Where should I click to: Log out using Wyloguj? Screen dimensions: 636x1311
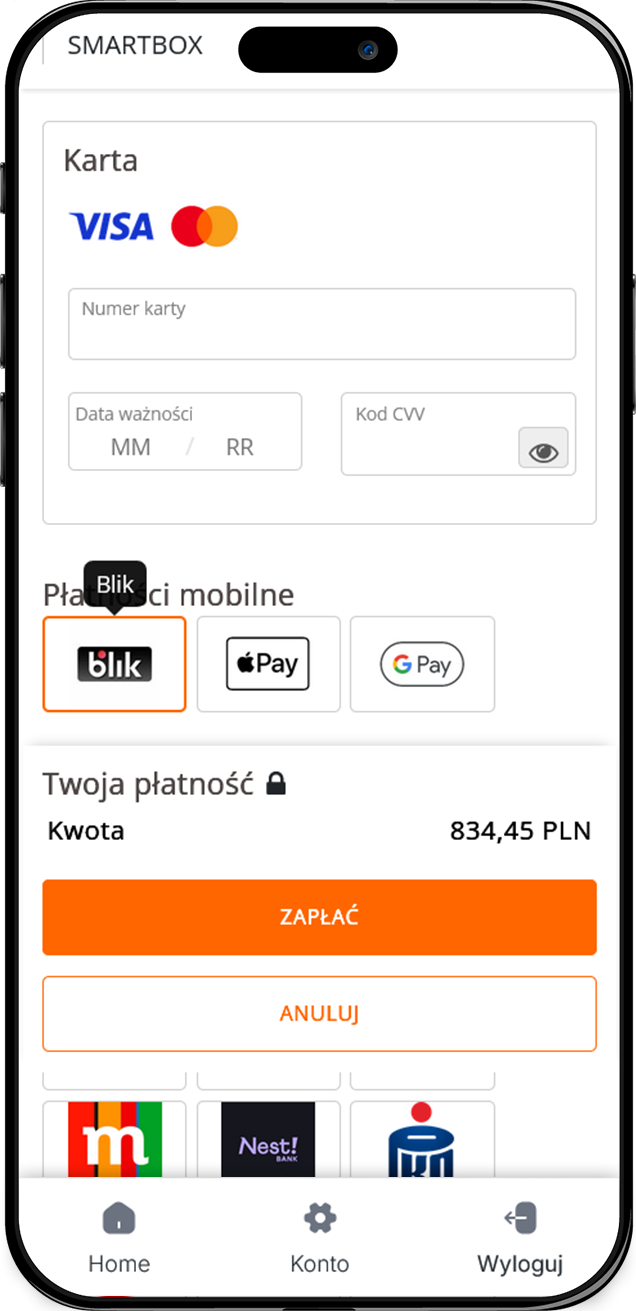point(520,1238)
